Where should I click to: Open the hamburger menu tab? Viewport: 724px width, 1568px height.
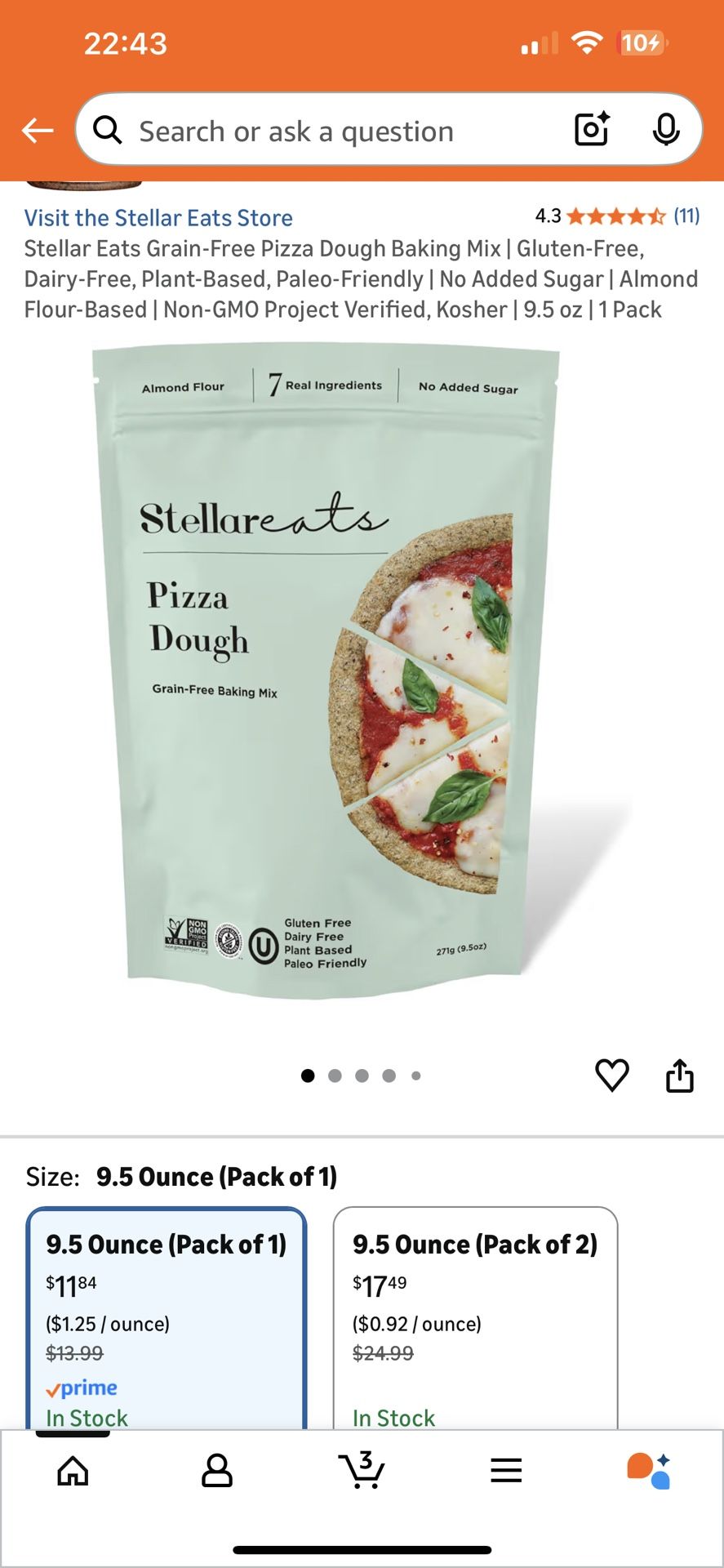[506, 1471]
